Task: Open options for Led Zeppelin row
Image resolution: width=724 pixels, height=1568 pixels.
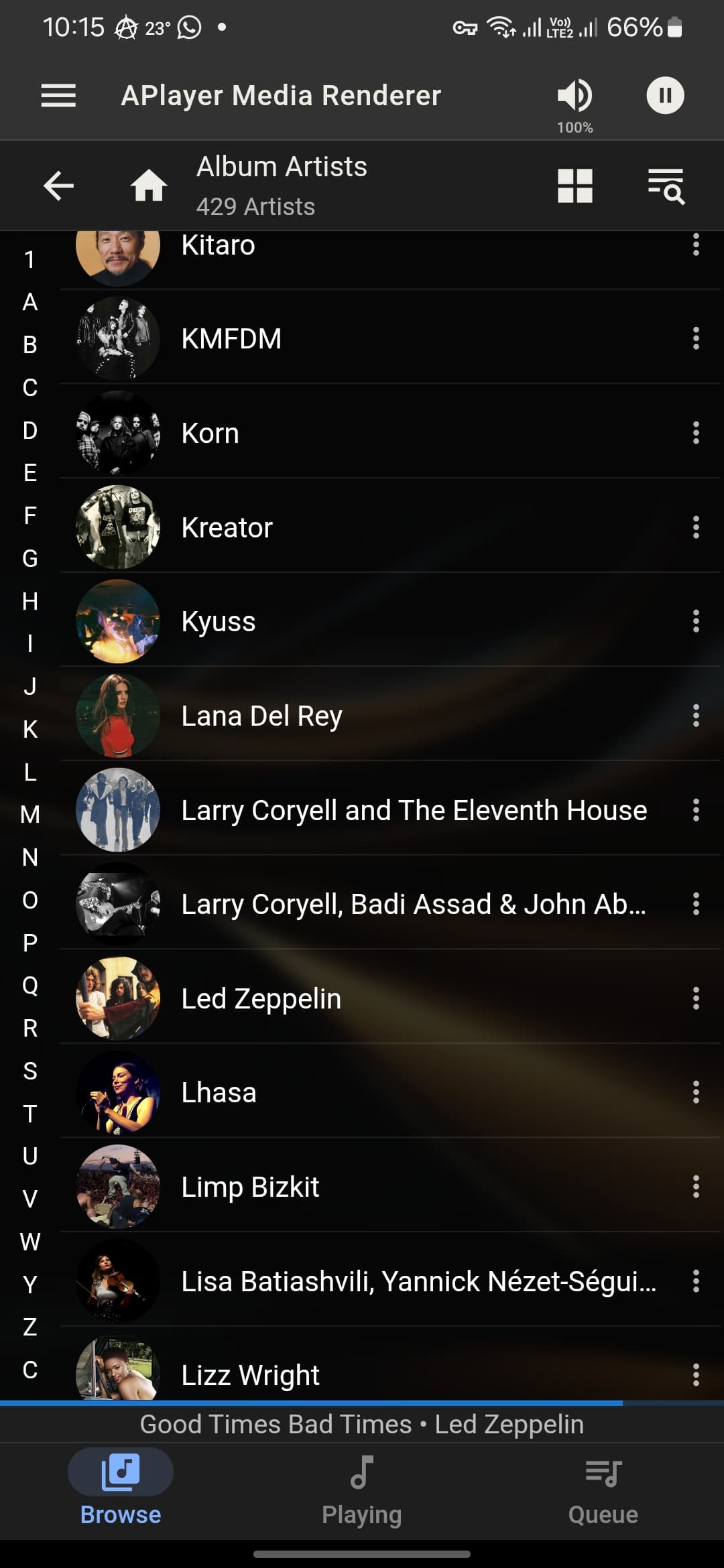Action: [x=696, y=998]
